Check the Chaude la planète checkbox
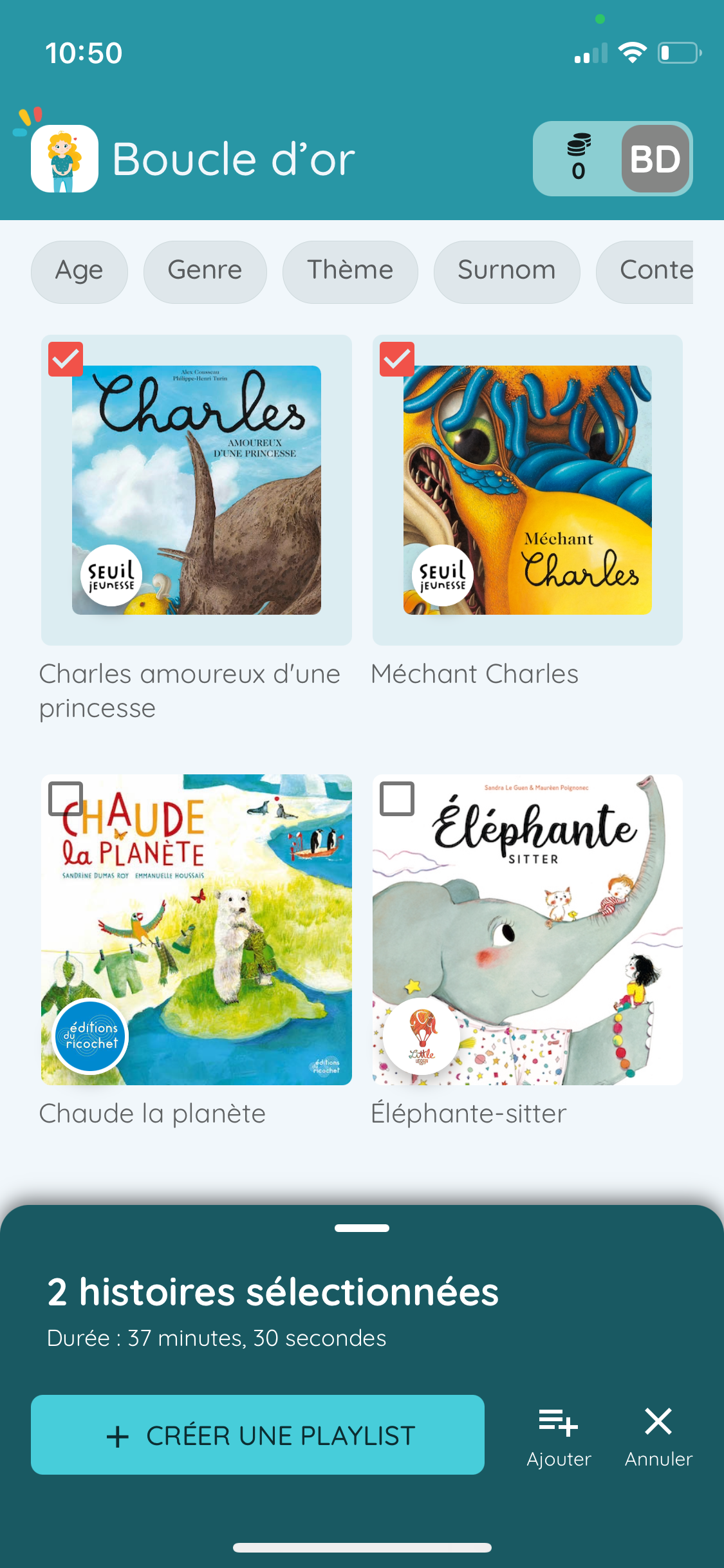 tap(66, 799)
